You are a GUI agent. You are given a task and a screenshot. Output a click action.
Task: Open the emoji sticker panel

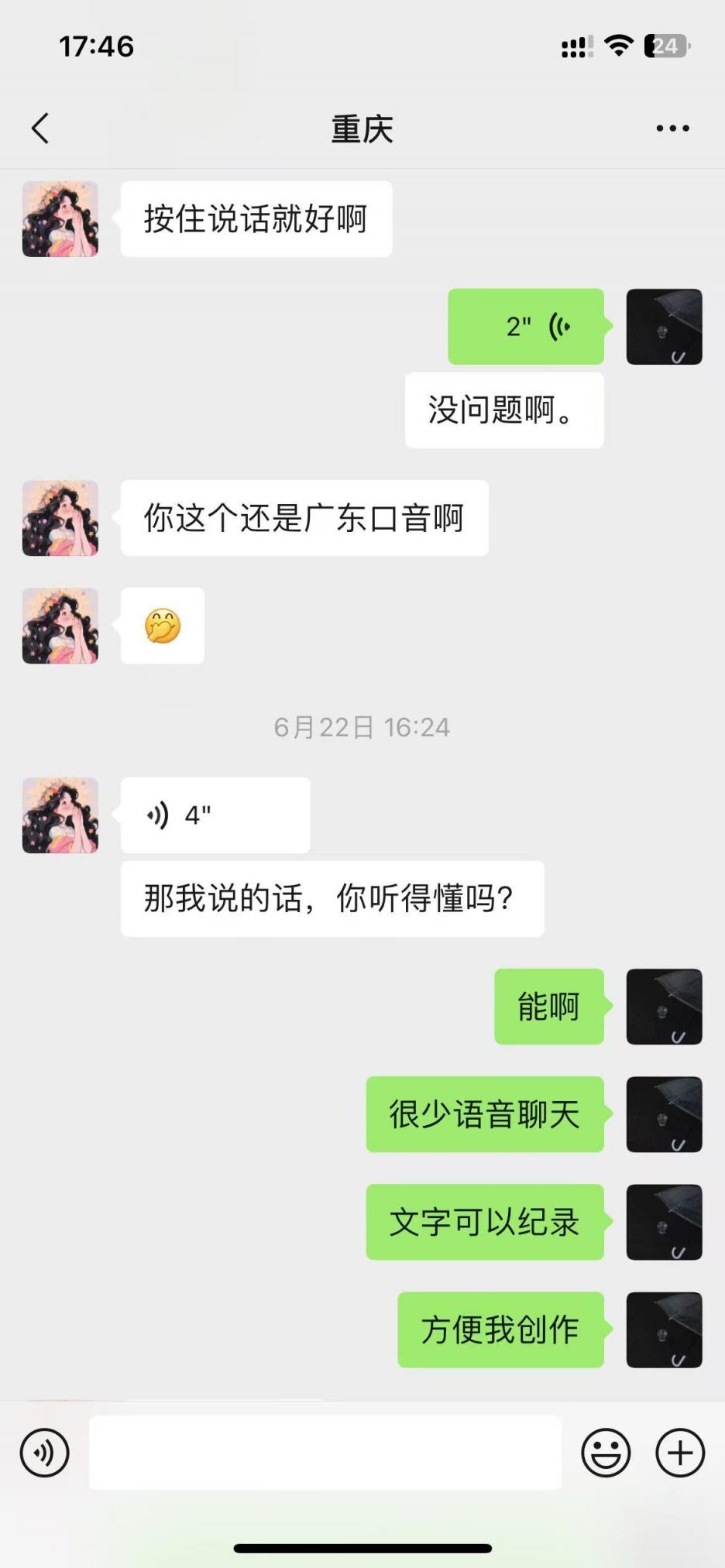tap(606, 1453)
